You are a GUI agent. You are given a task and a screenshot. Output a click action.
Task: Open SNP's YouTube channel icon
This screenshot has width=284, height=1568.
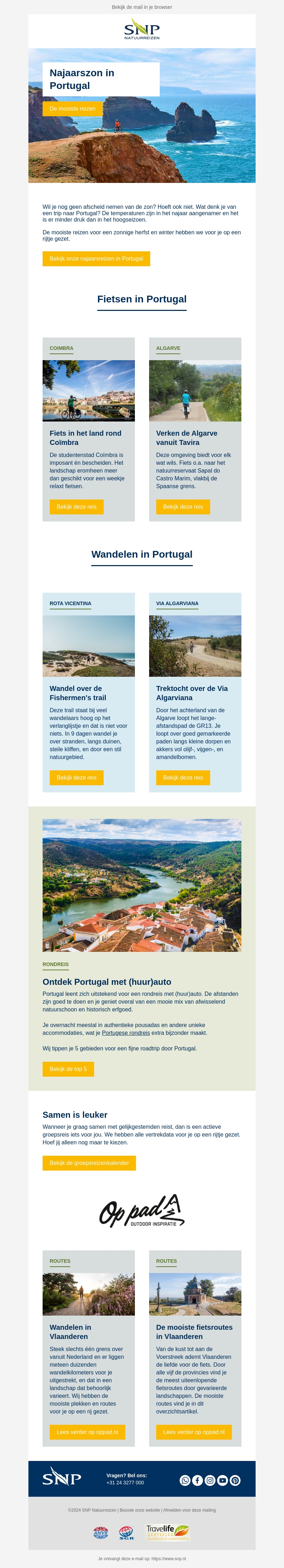223,1480
